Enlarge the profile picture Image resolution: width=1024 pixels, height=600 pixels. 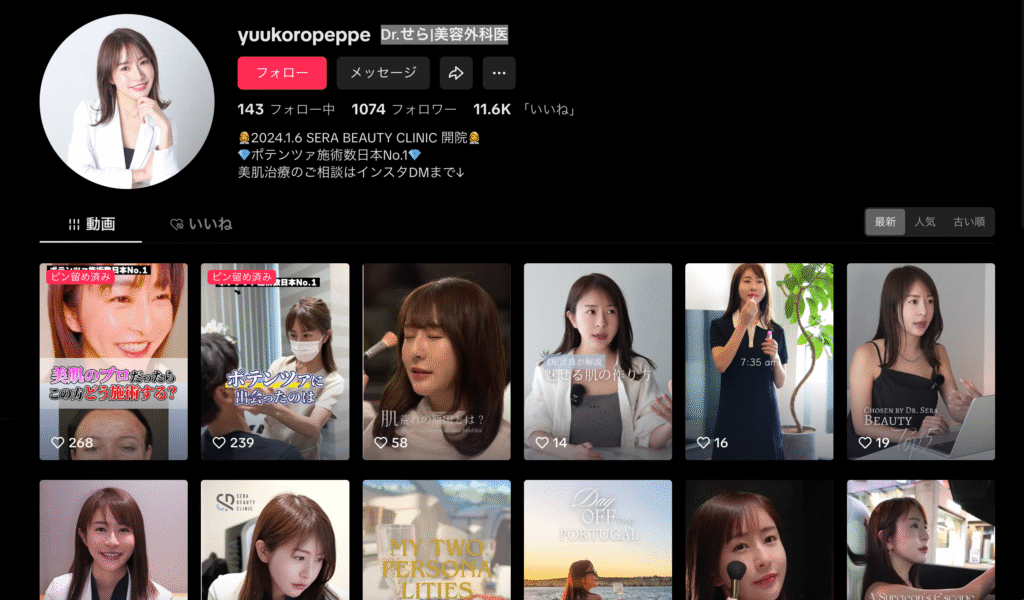point(126,101)
